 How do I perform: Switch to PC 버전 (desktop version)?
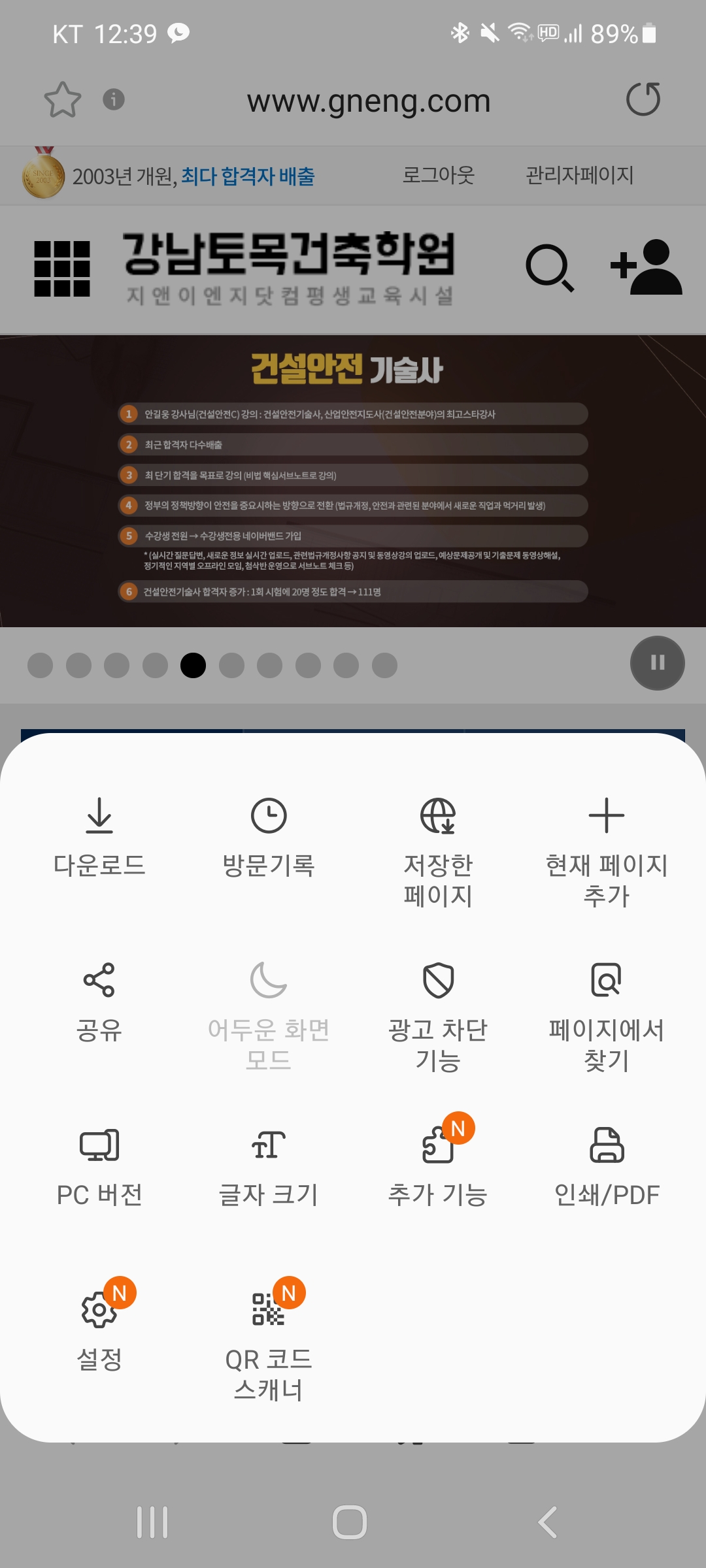(99, 1166)
